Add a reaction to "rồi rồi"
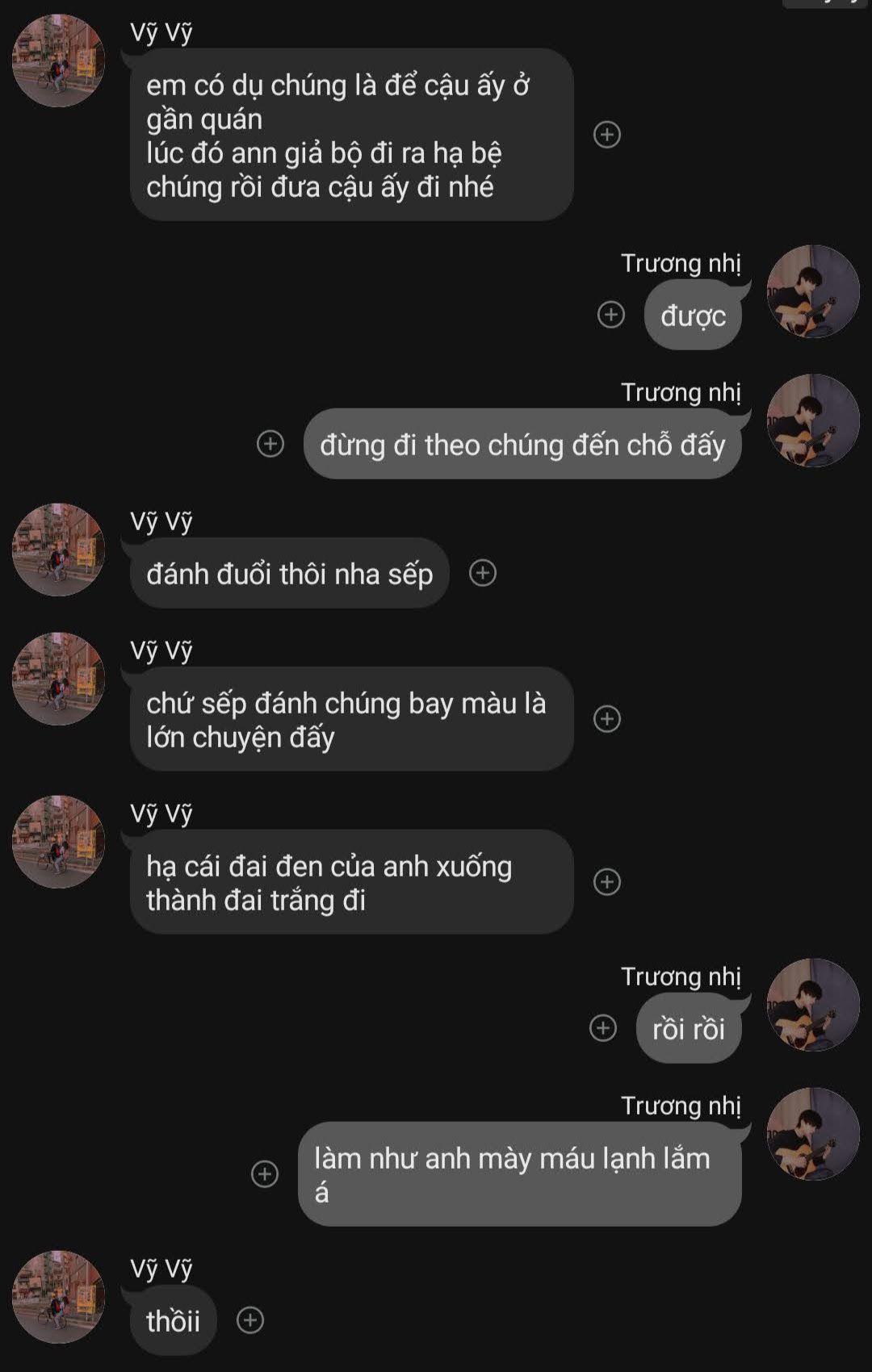Screen dimensions: 872x1372 tap(603, 1027)
